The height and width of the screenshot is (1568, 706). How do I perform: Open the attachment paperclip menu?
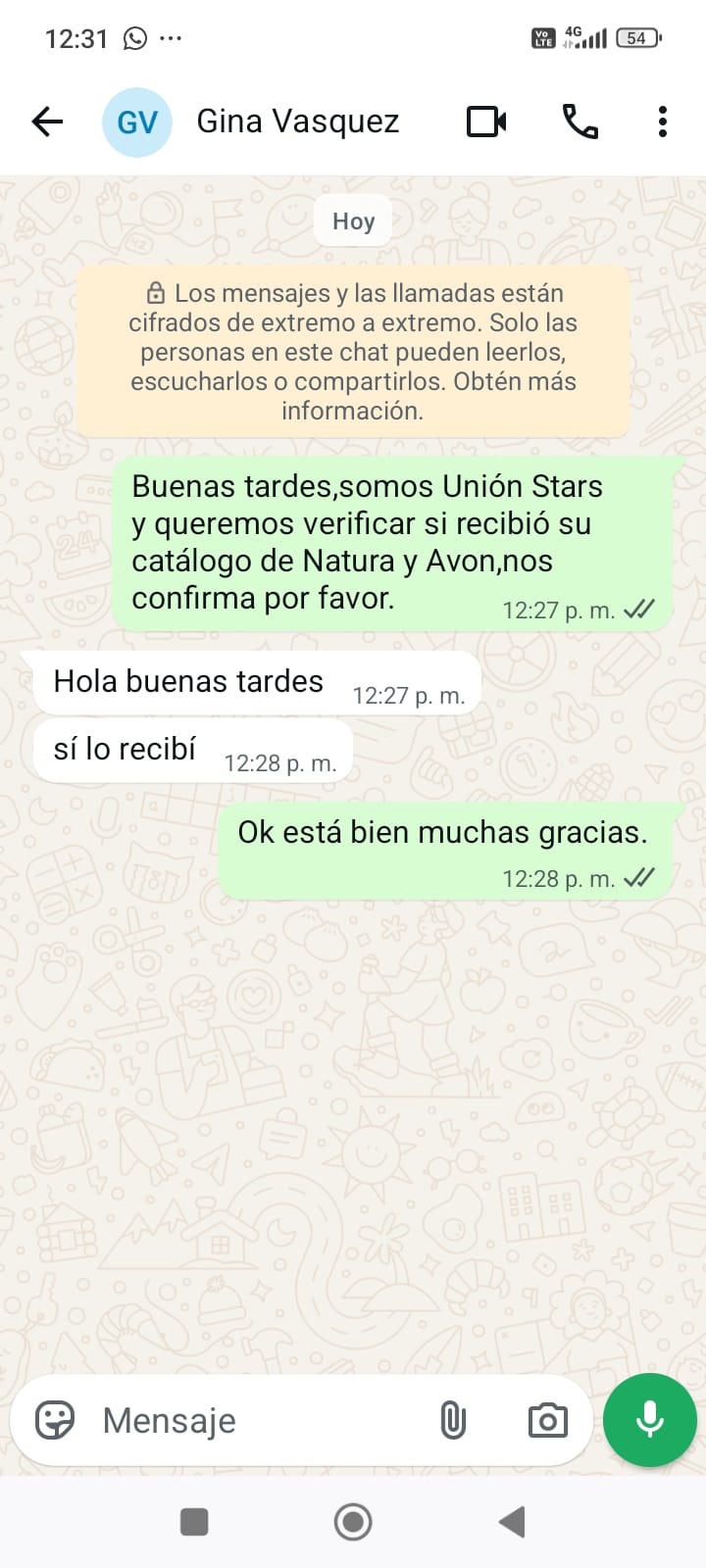click(x=452, y=1420)
